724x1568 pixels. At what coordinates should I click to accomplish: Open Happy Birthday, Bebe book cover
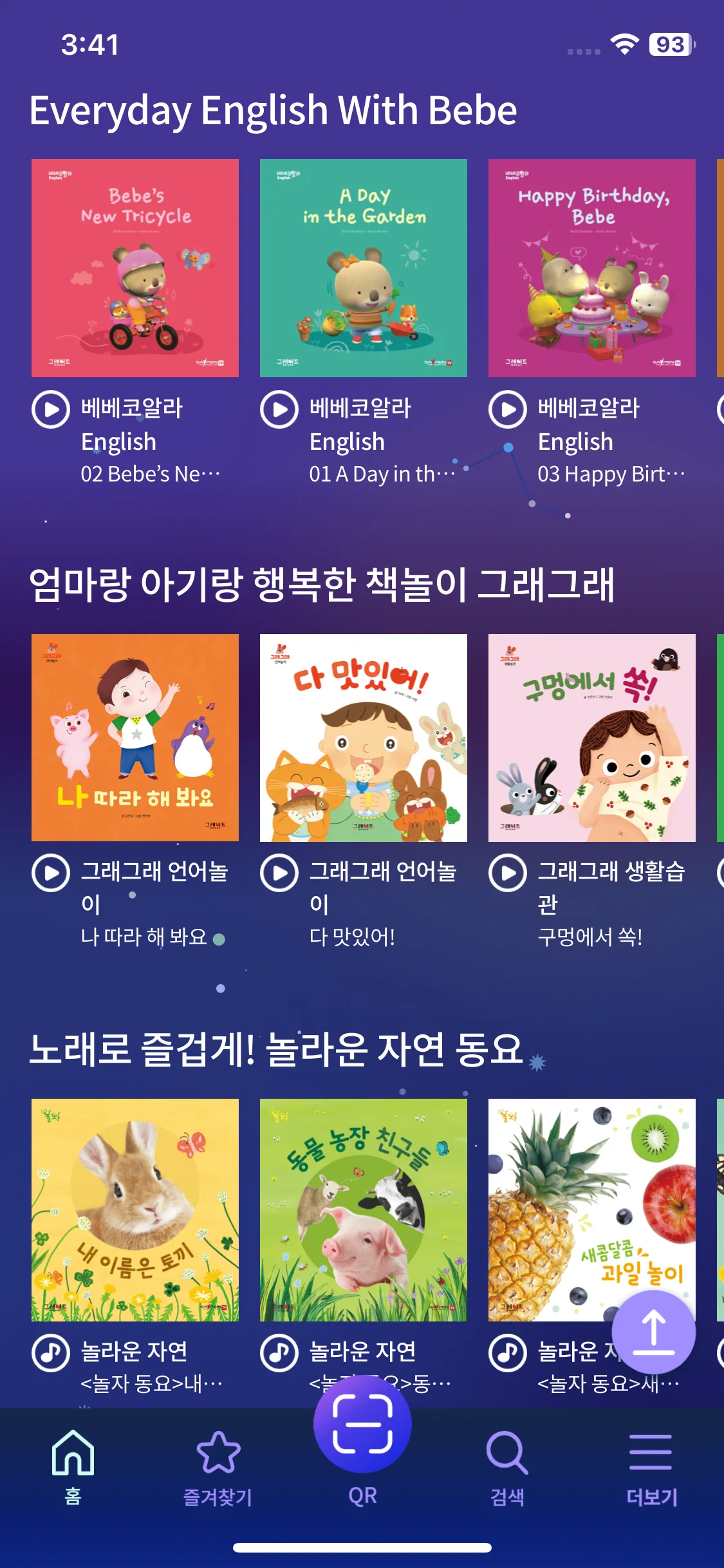coord(592,268)
